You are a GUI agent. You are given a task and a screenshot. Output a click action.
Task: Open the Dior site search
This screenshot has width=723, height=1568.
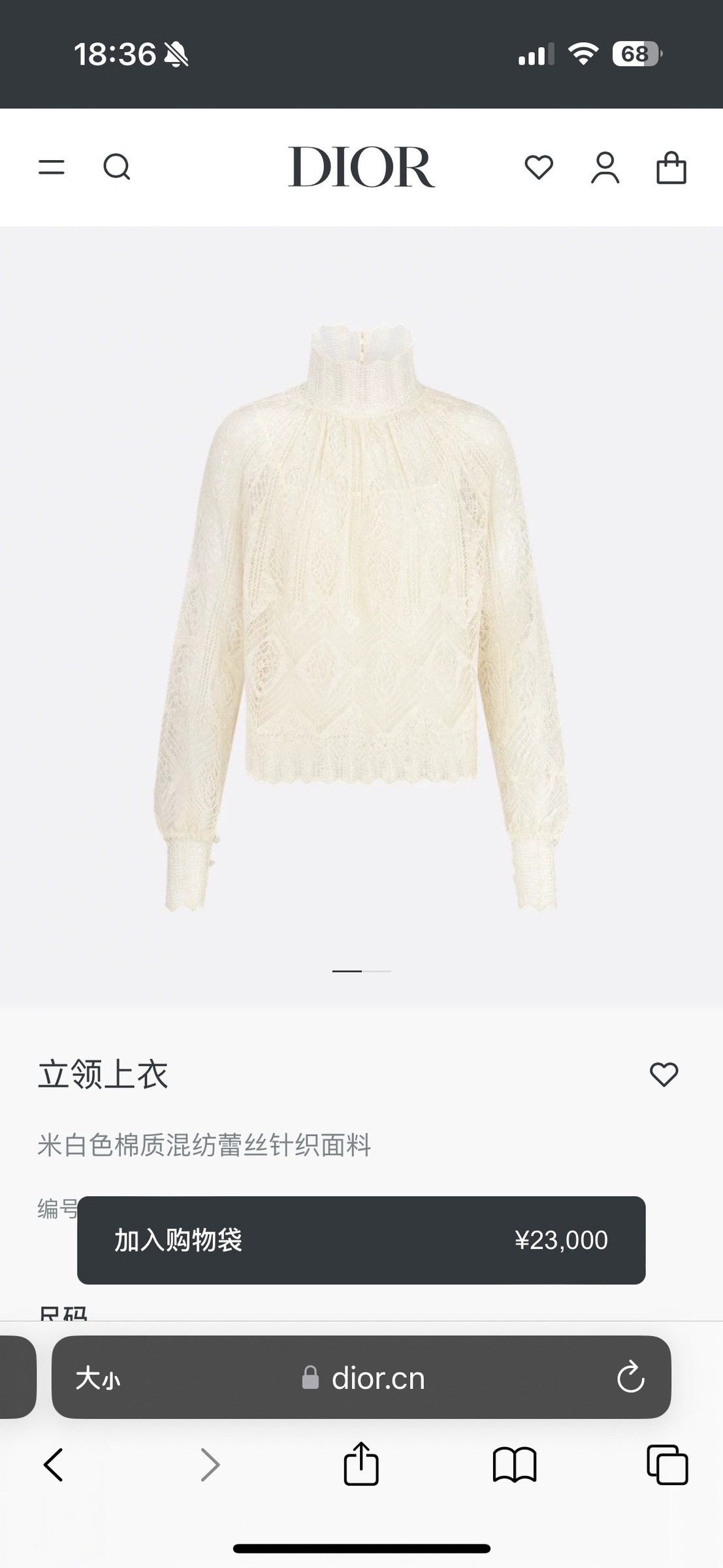117,167
